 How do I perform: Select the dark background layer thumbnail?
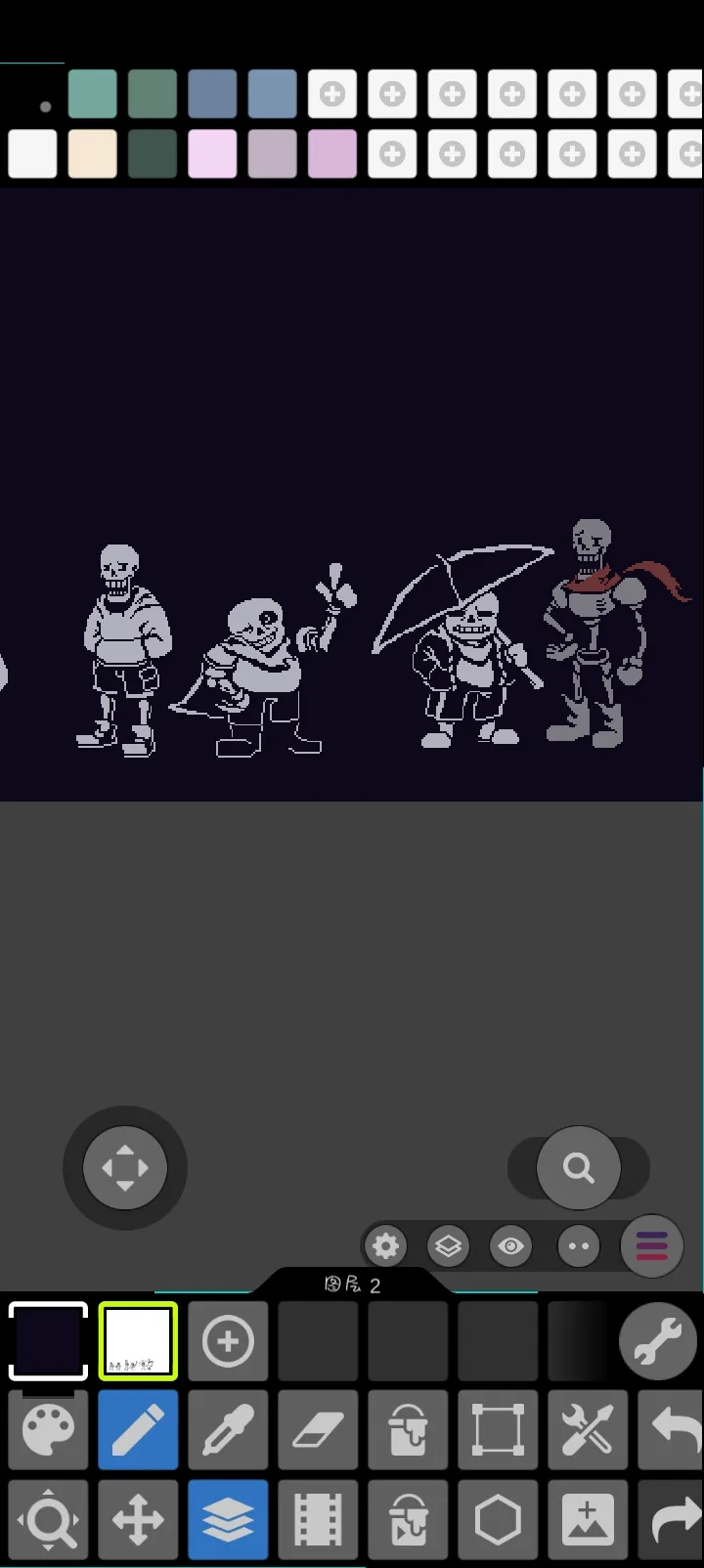pos(48,1341)
